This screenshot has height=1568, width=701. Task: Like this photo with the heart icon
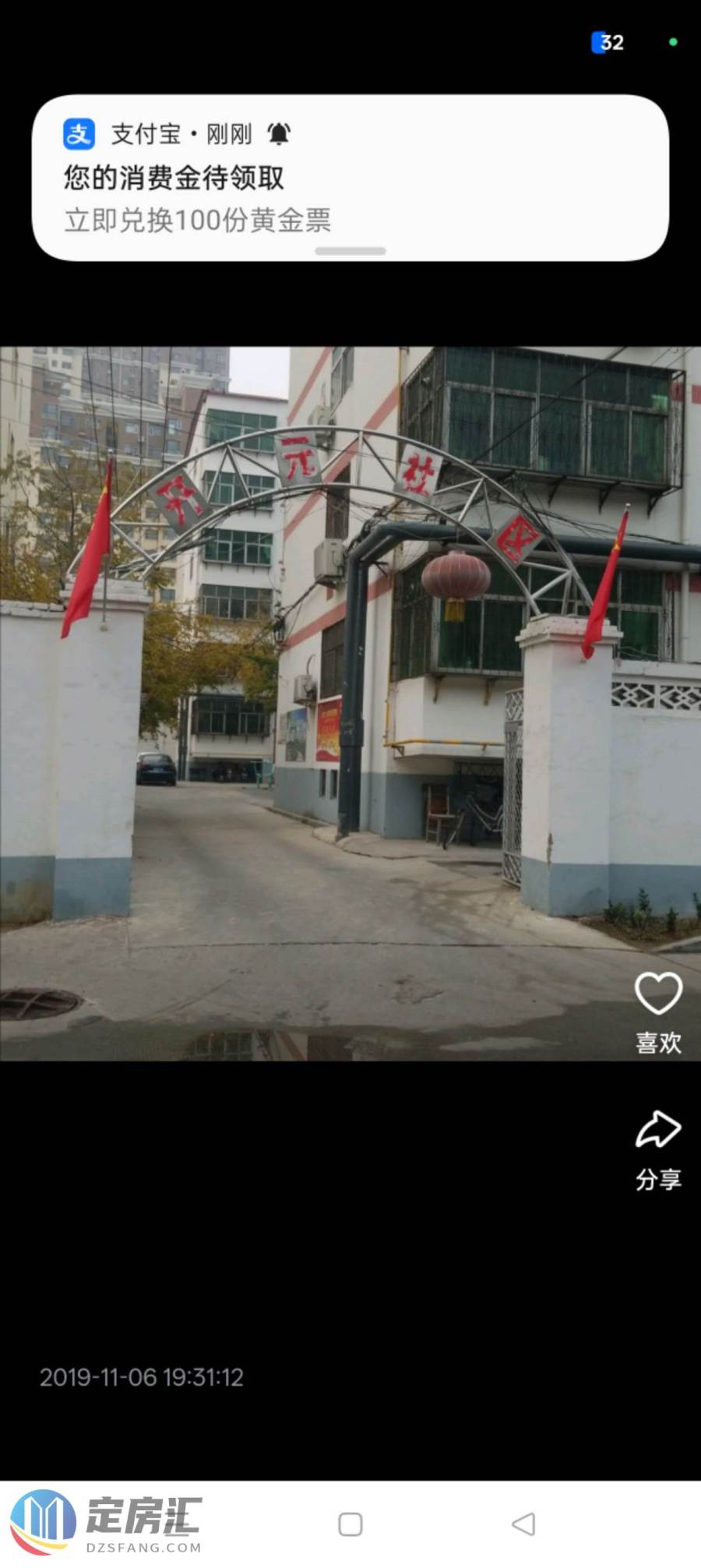pos(658,994)
